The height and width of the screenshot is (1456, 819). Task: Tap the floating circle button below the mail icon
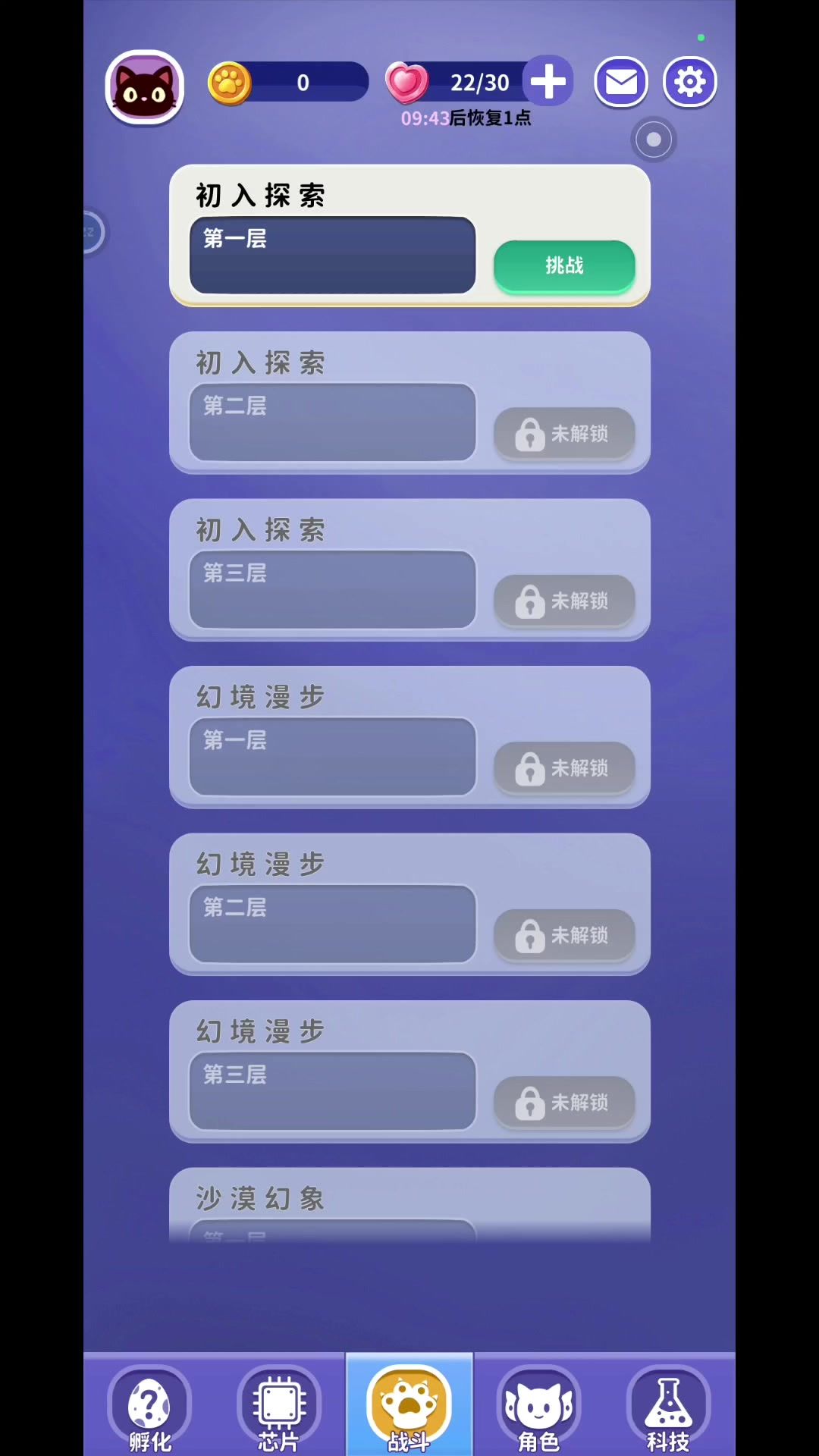(654, 140)
